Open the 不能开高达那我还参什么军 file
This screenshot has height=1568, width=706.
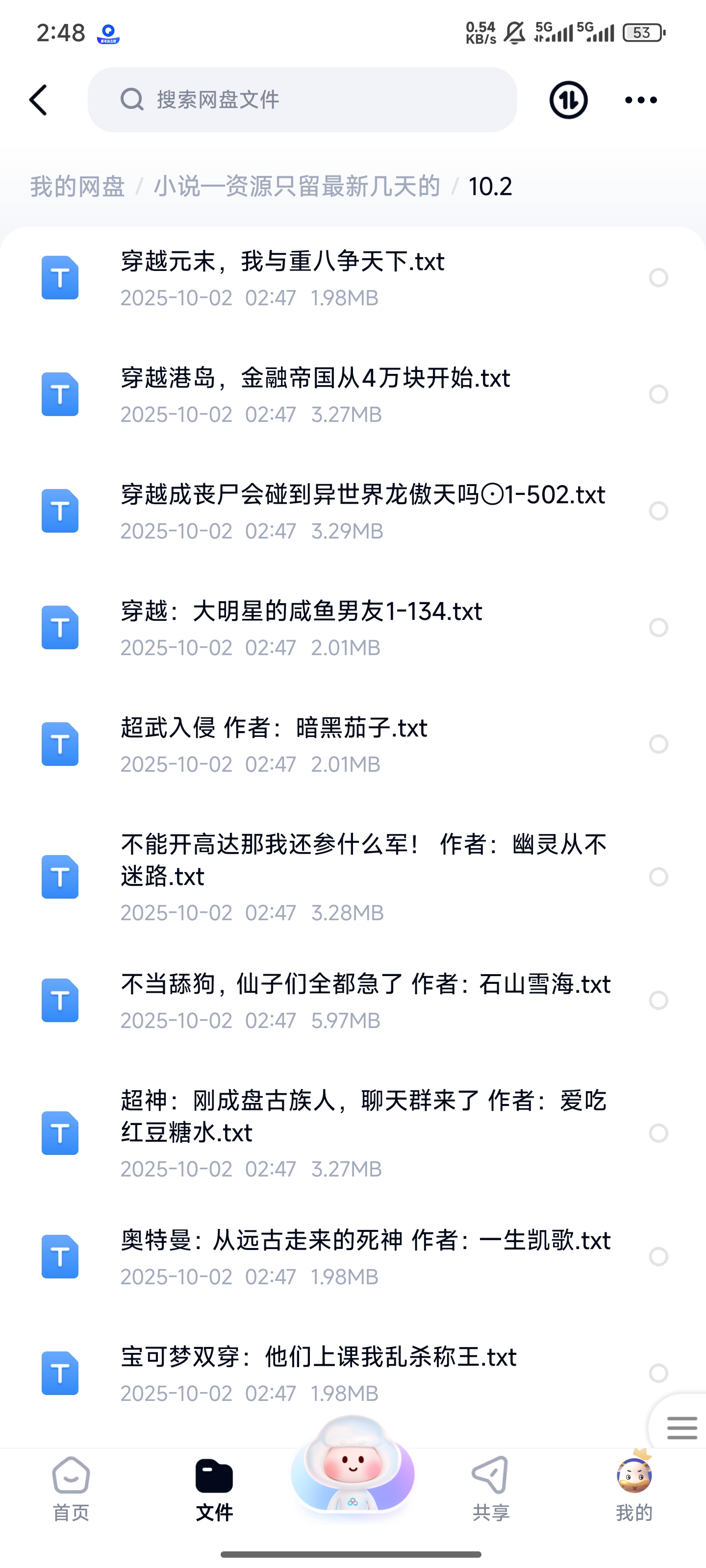pyautogui.click(x=363, y=860)
